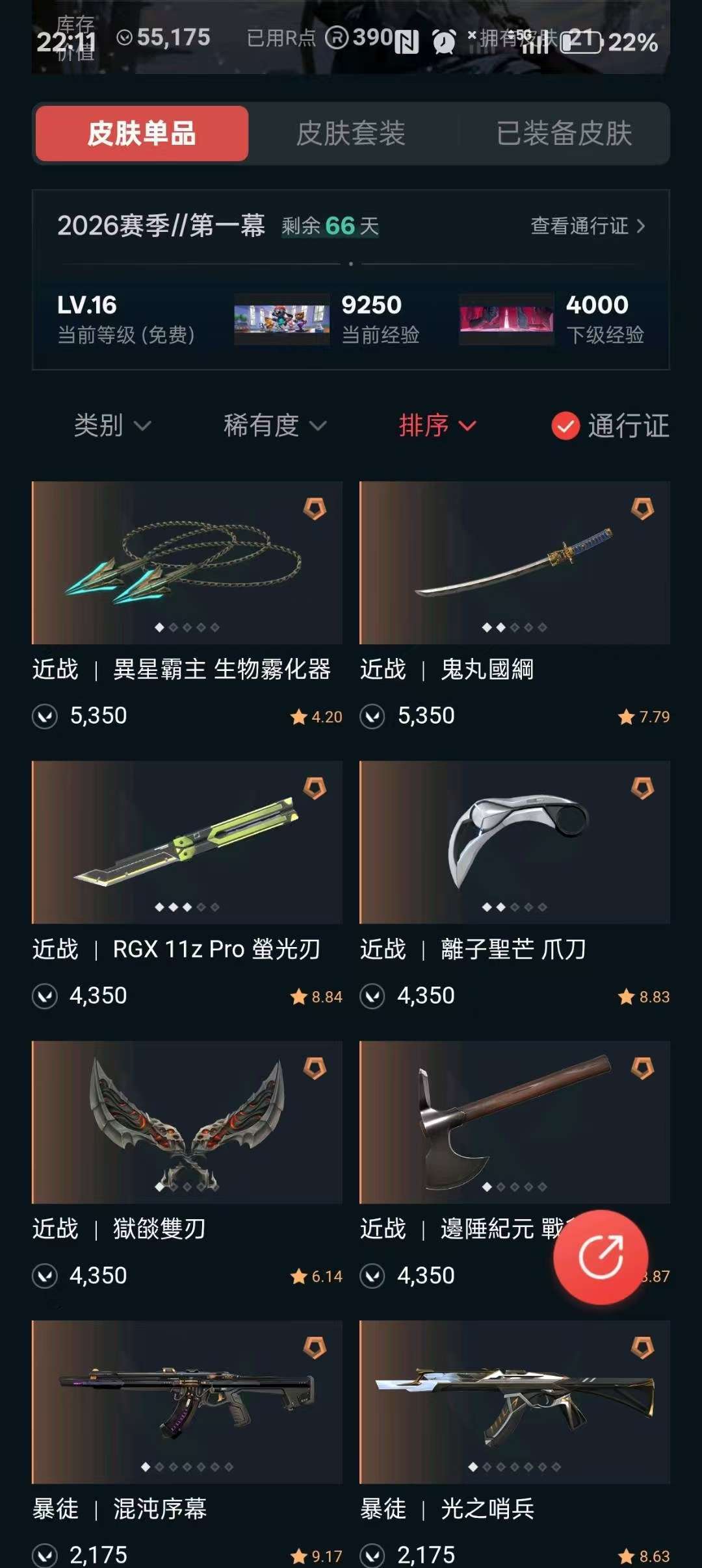Select the 離子聖芒 爪刀 karambit skin

click(x=513, y=844)
